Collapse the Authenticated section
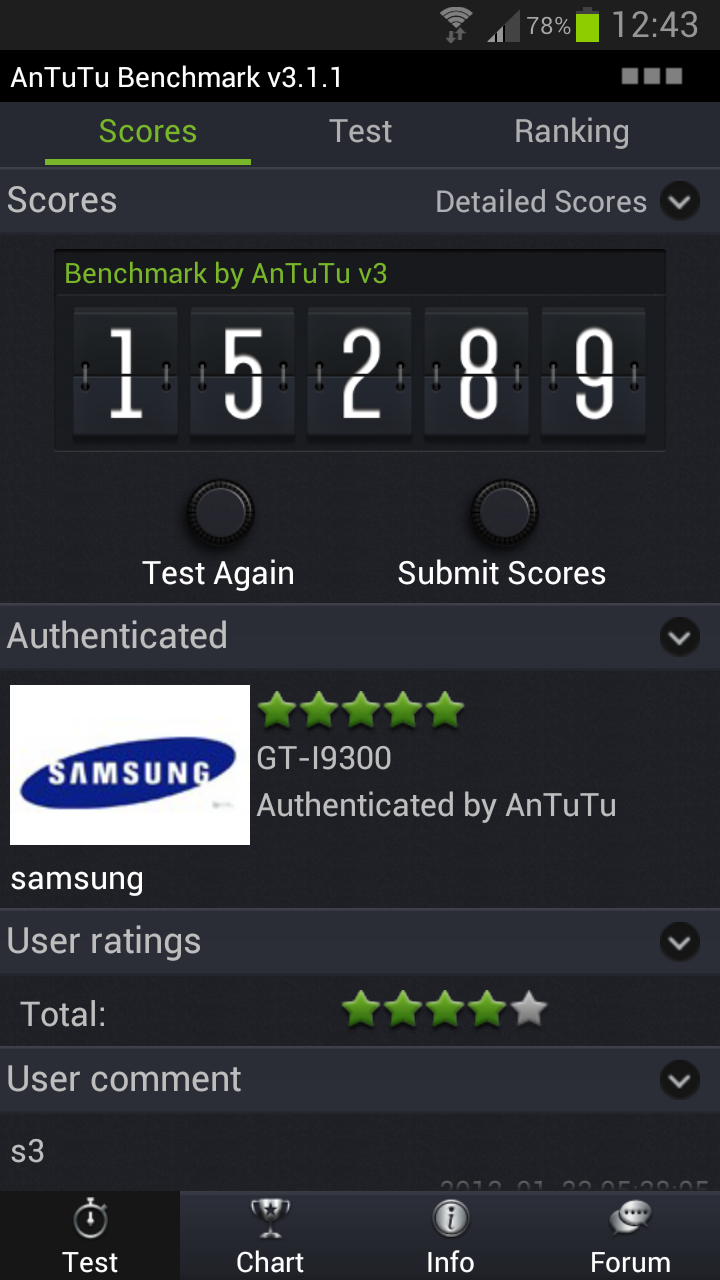The width and height of the screenshot is (720, 1280). [x=680, y=637]
